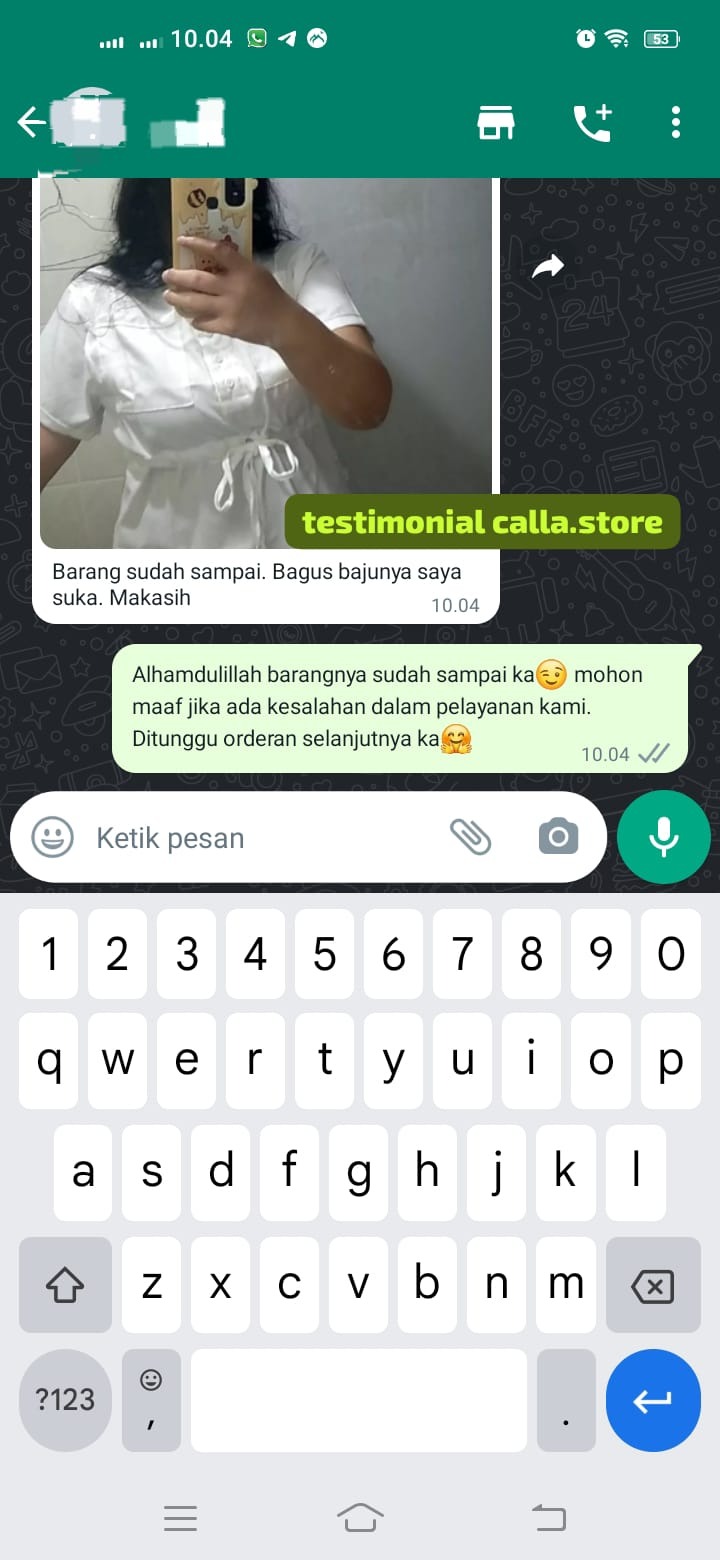Open the business catalog storefront icon
This screenshot has height=1560, width=720.
495,123
